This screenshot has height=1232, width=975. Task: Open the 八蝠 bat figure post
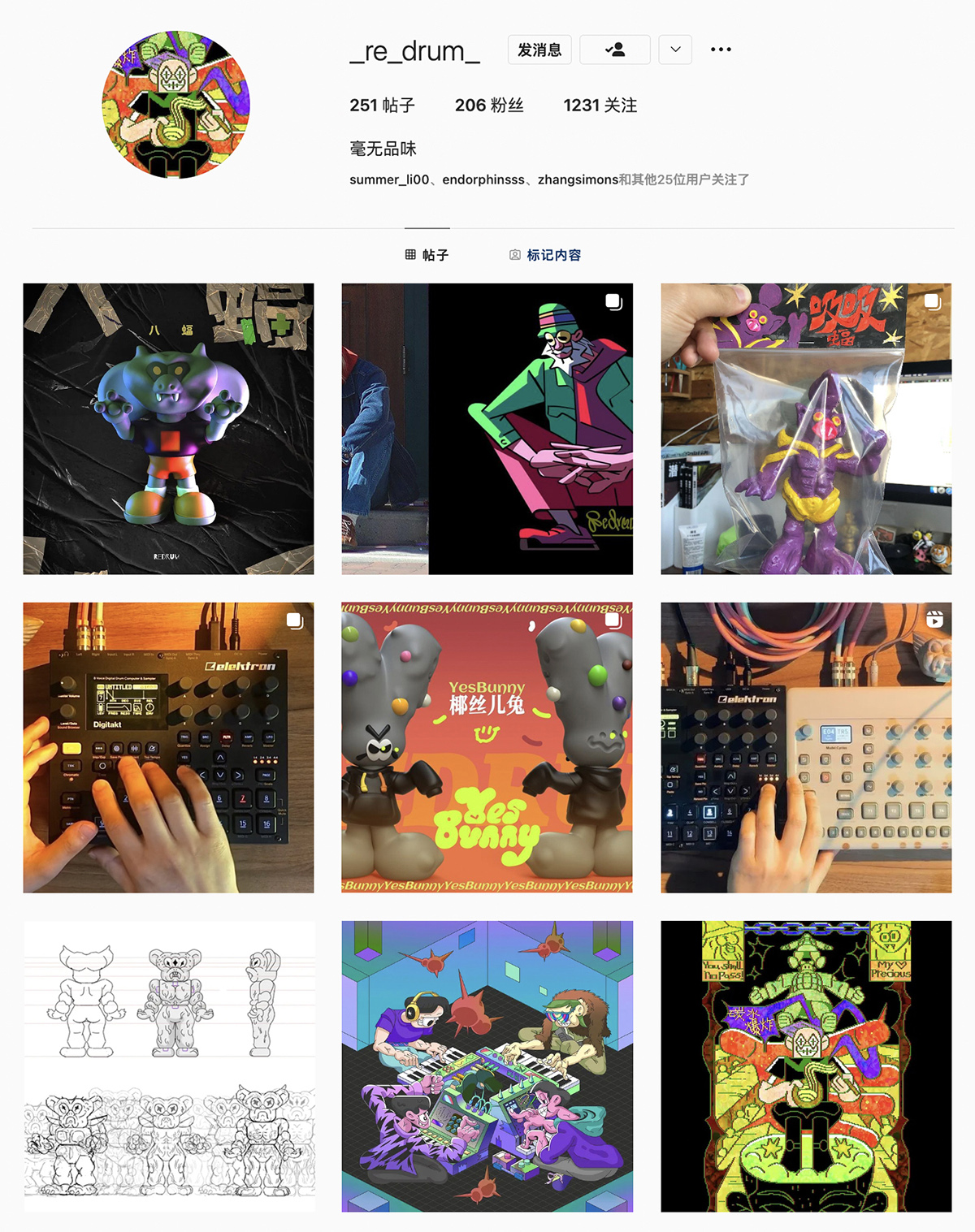coord(168,429)
